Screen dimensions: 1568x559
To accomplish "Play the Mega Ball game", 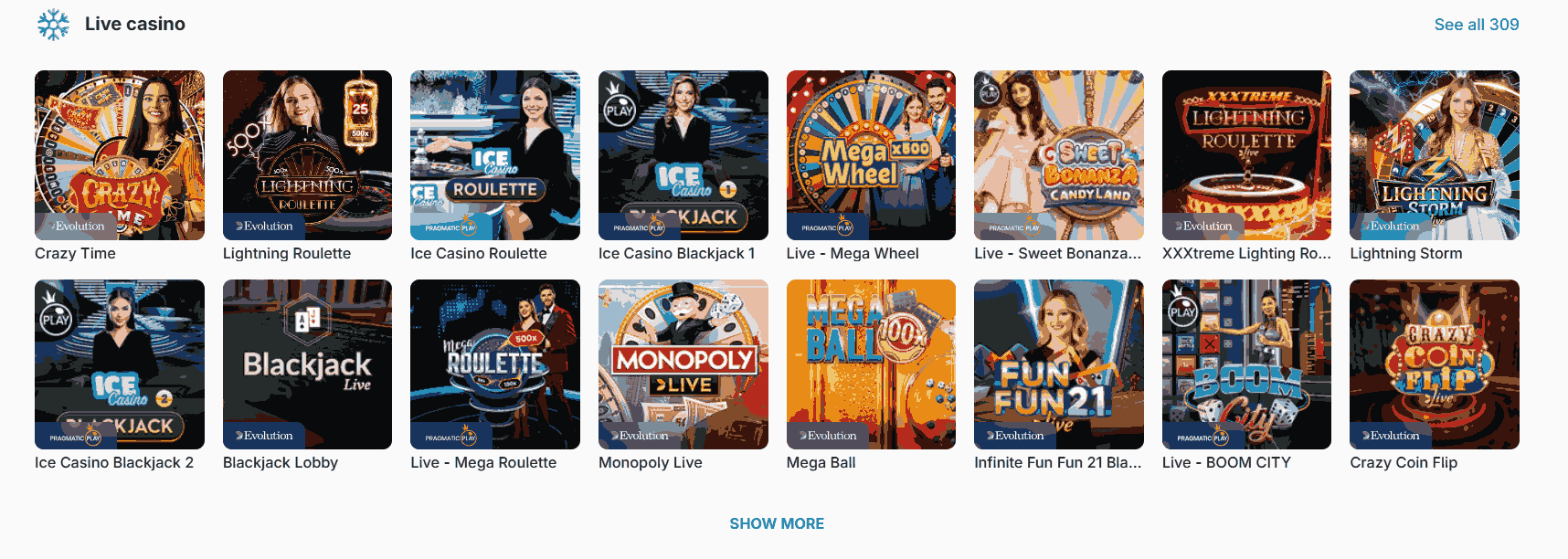I will (x=871, y=364).
